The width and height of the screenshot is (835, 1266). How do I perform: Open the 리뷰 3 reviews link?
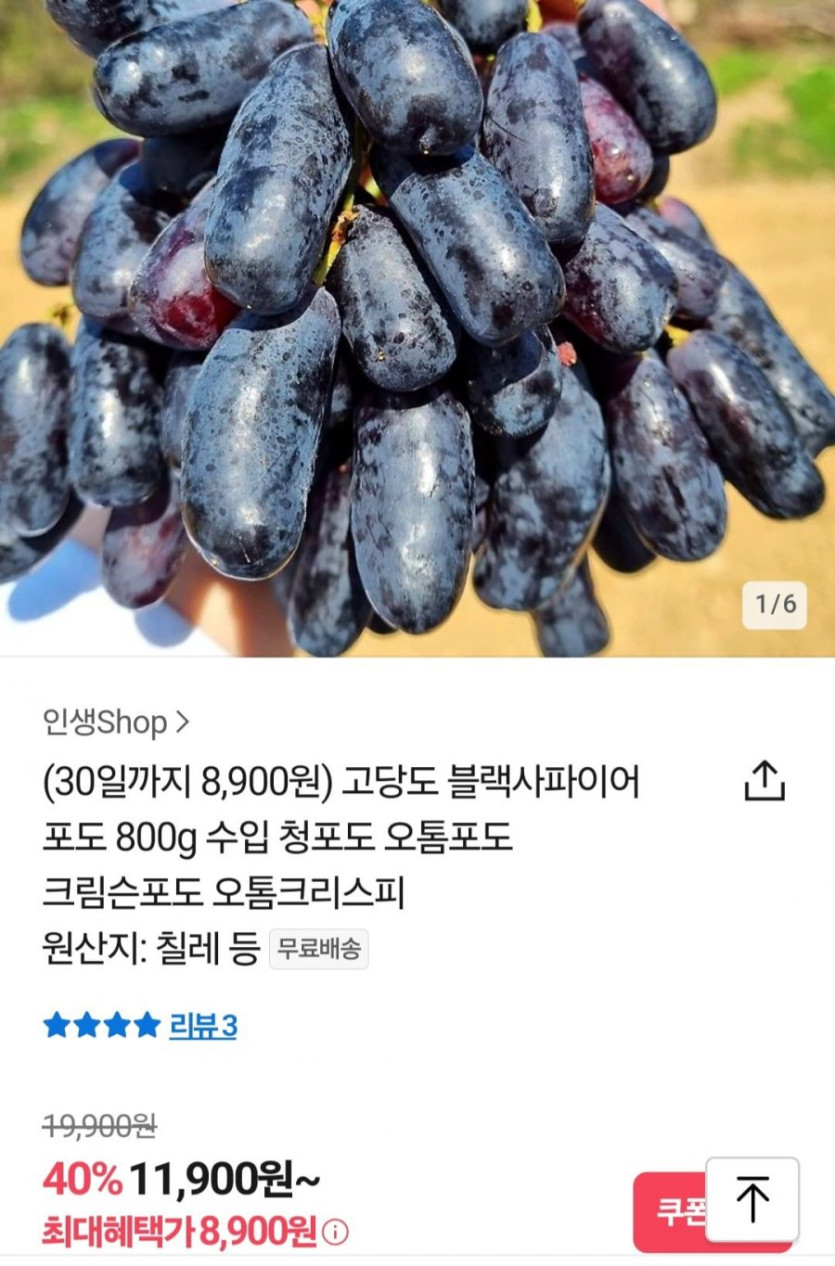202,1026
